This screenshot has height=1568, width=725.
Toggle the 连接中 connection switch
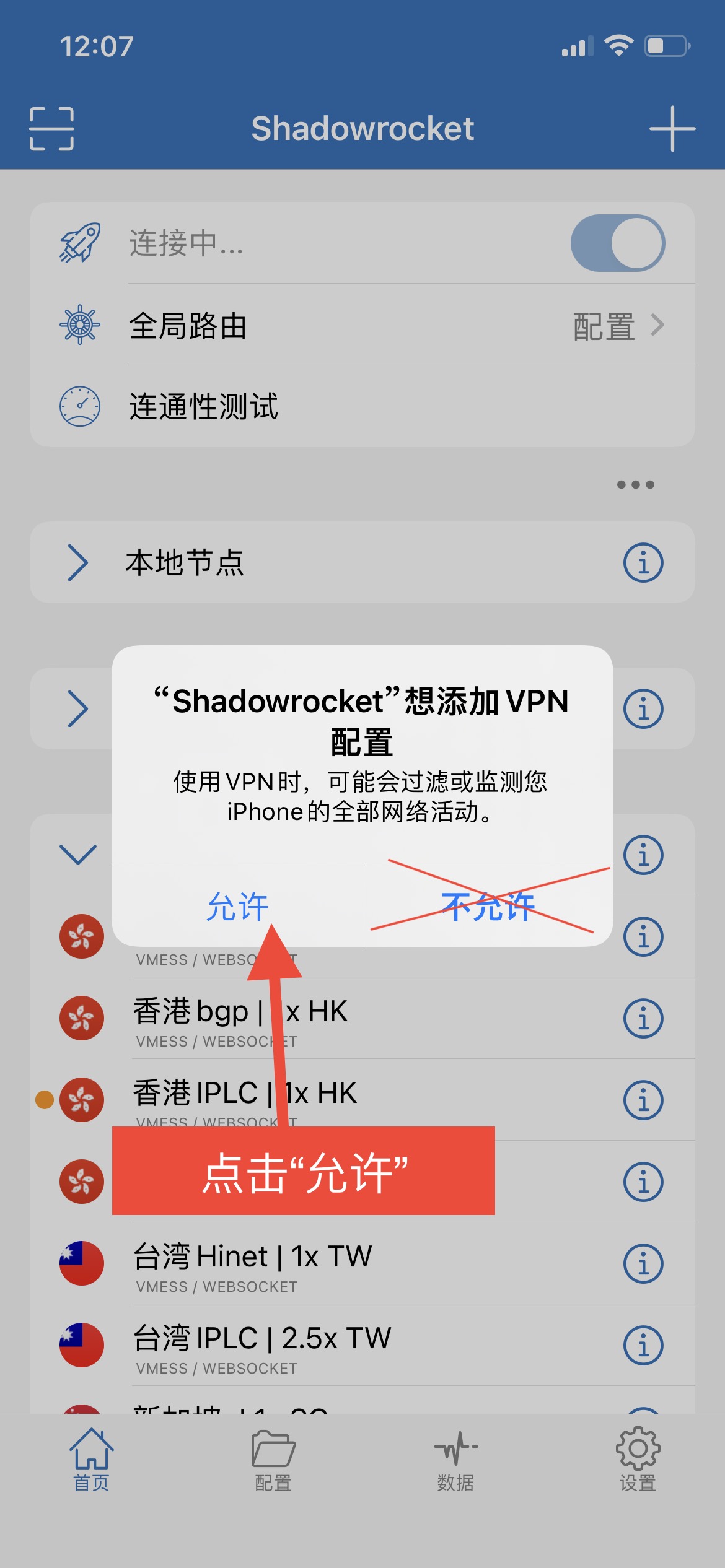tap(617, 243)
